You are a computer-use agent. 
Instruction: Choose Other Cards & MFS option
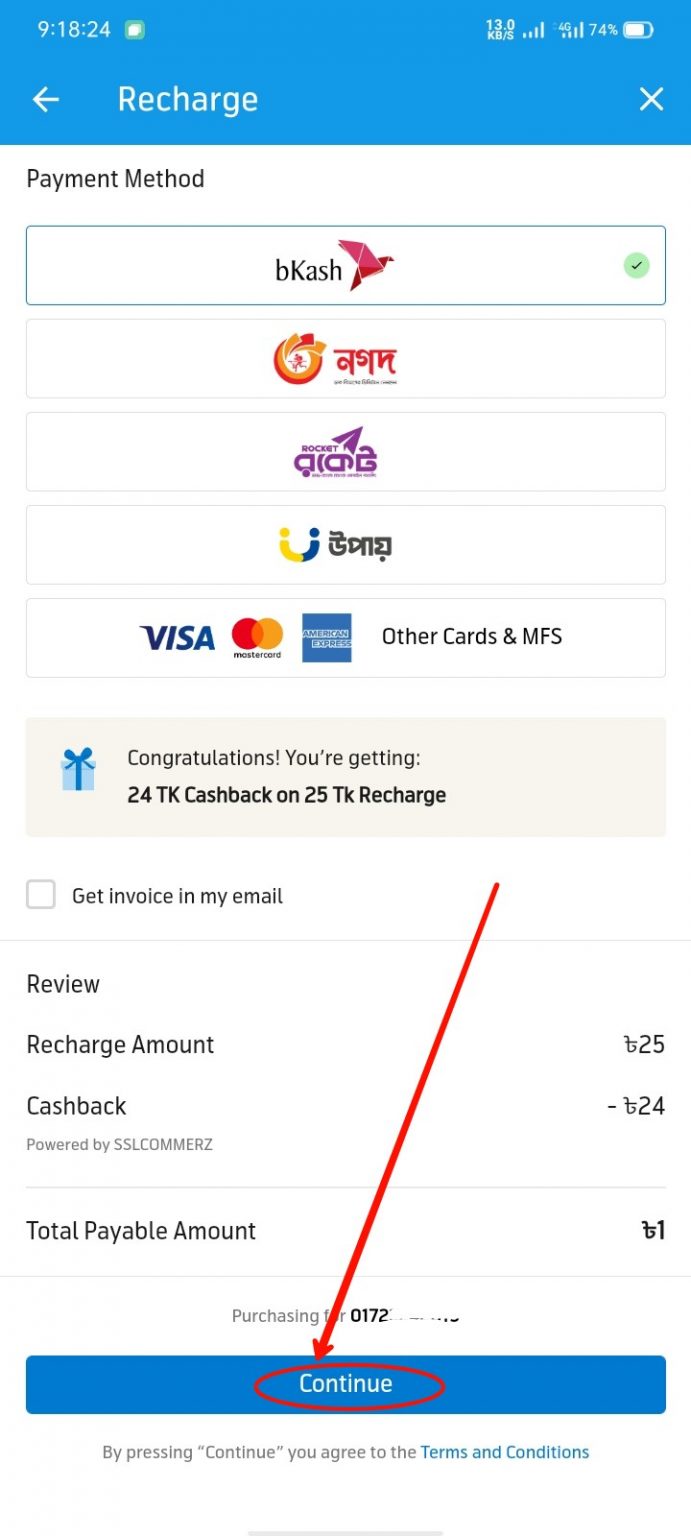345,638
